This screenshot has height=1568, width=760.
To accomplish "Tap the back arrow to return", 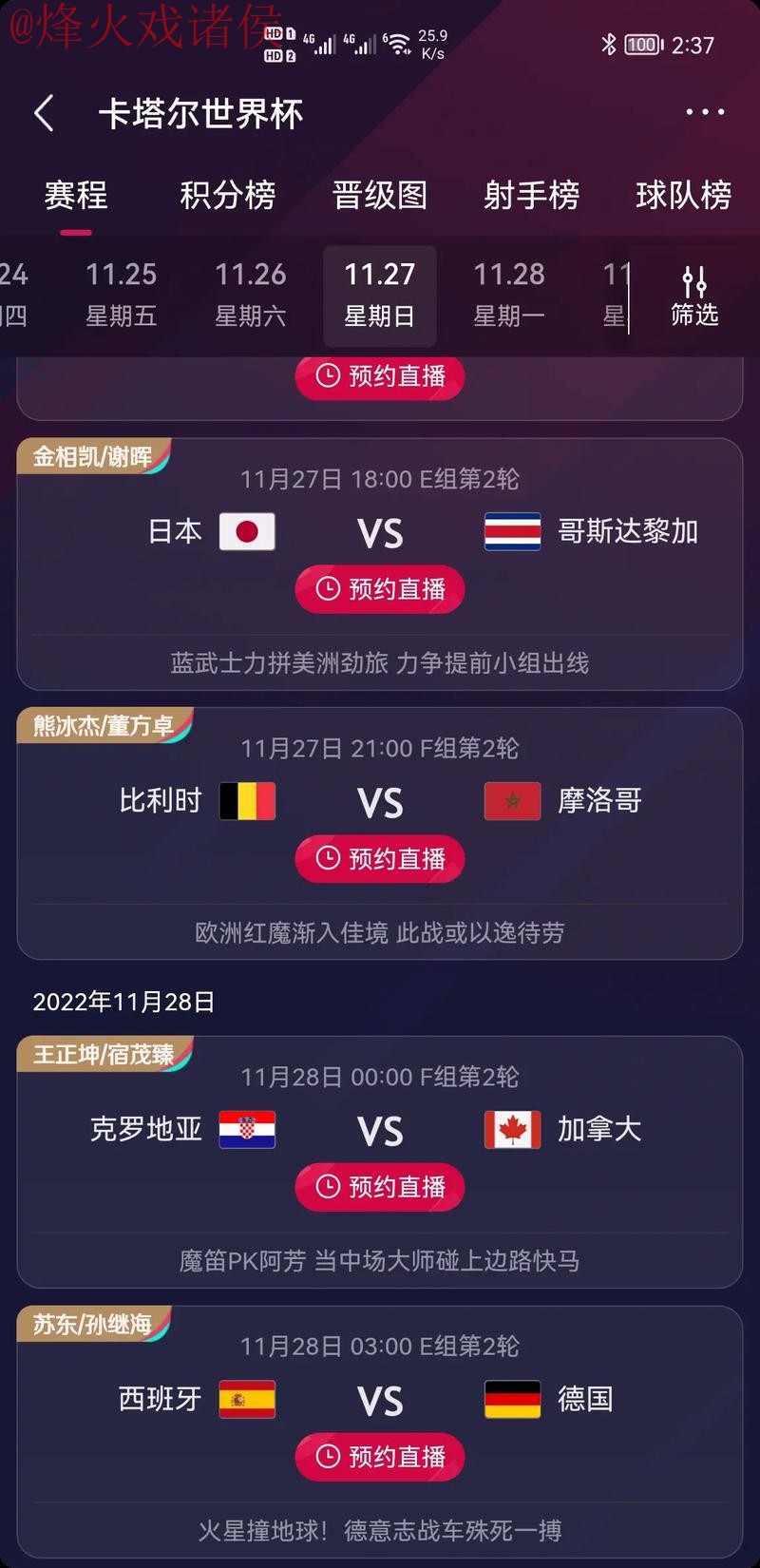I will (43, 112).
